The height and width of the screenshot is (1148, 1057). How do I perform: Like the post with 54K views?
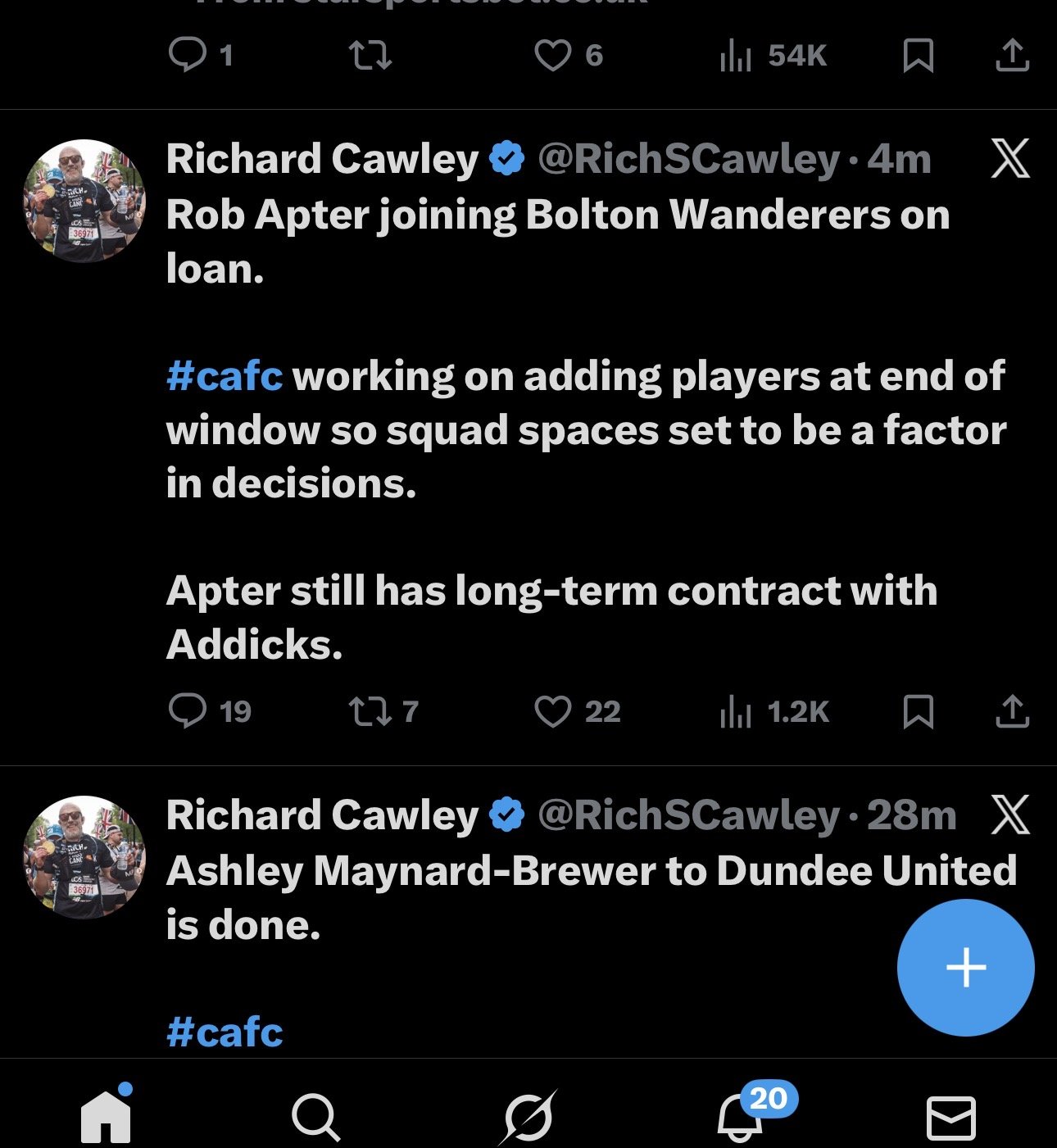(x=553, y=56)
